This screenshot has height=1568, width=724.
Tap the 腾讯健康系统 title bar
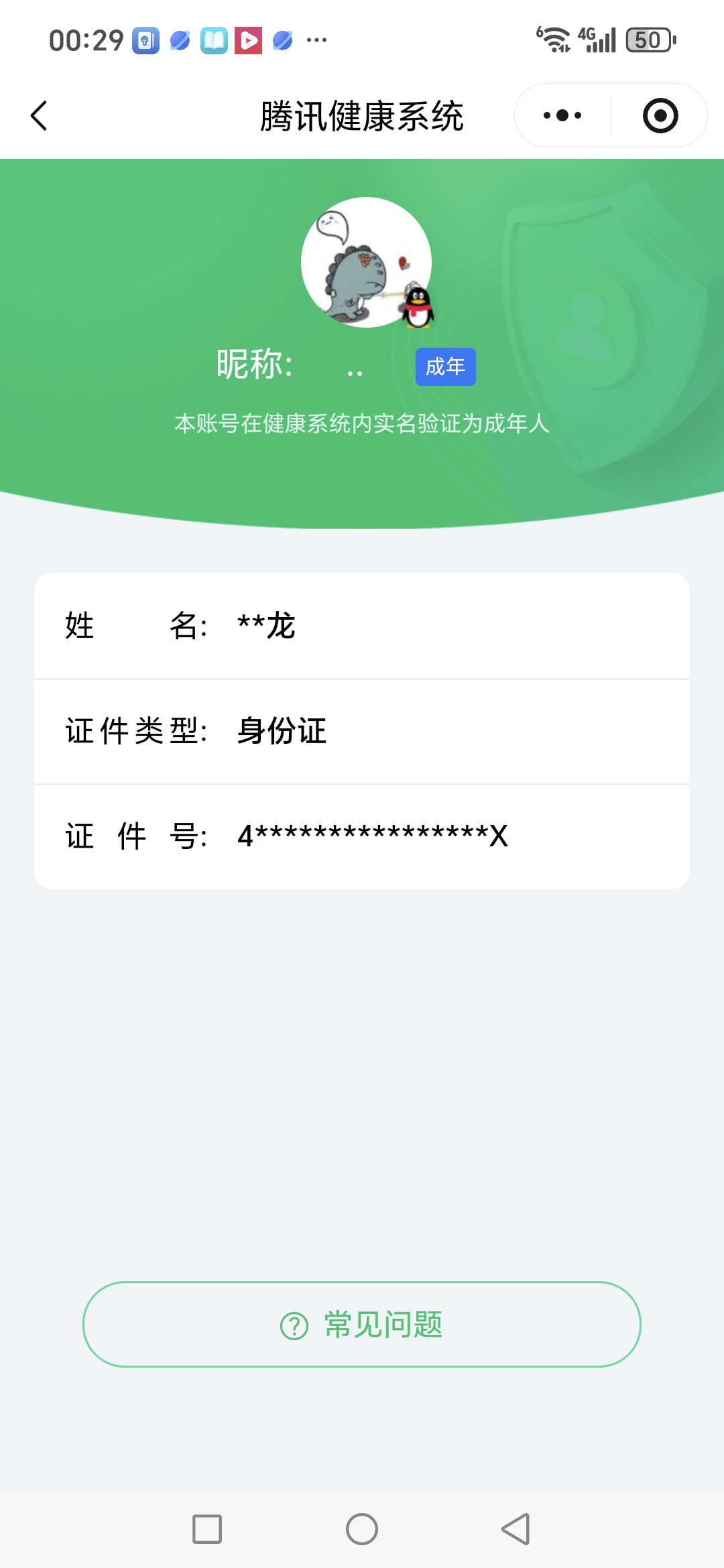[x=362, y=115]
